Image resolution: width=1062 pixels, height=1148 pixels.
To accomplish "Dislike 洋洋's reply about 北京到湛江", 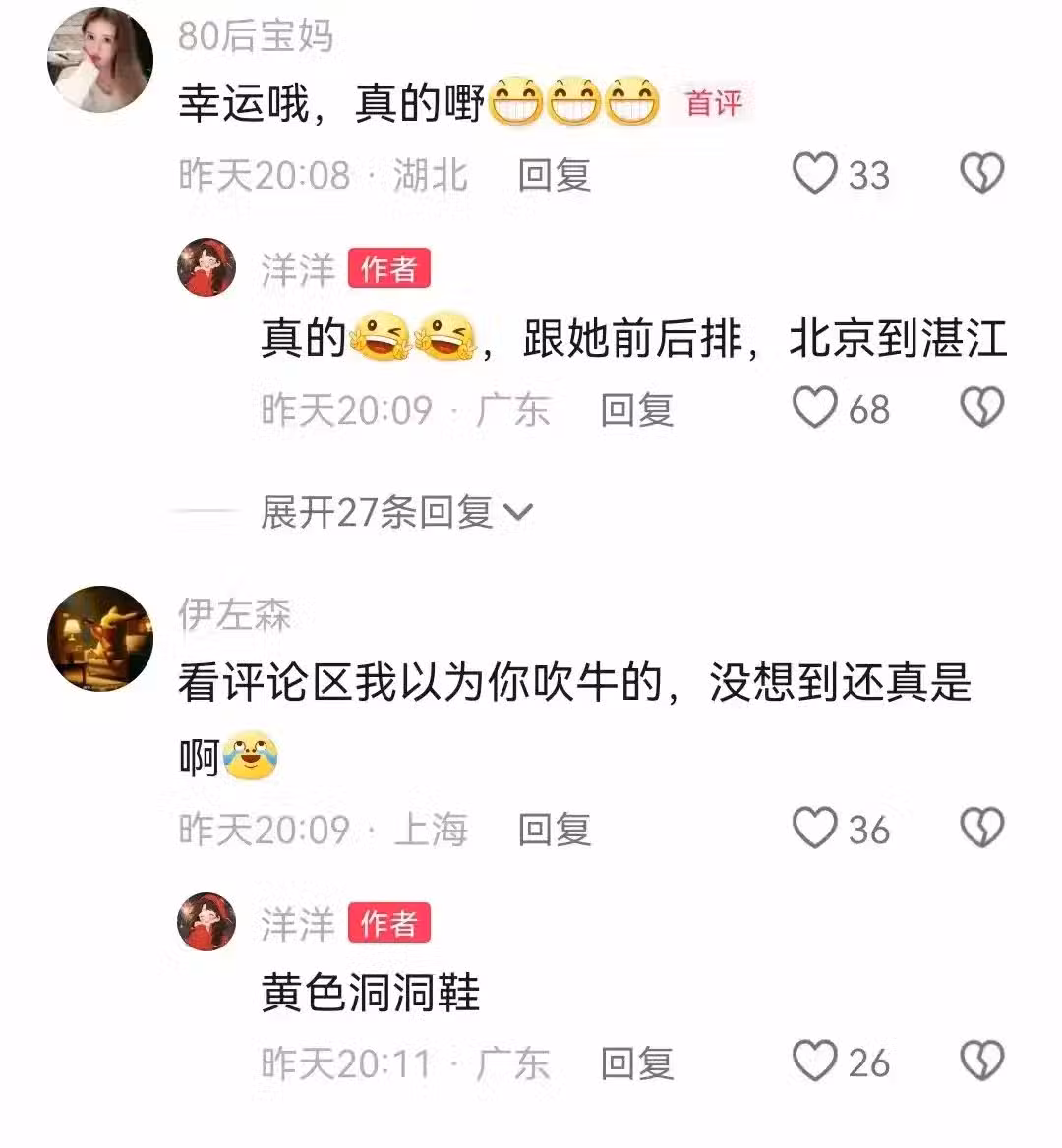I will coord(981,408).
